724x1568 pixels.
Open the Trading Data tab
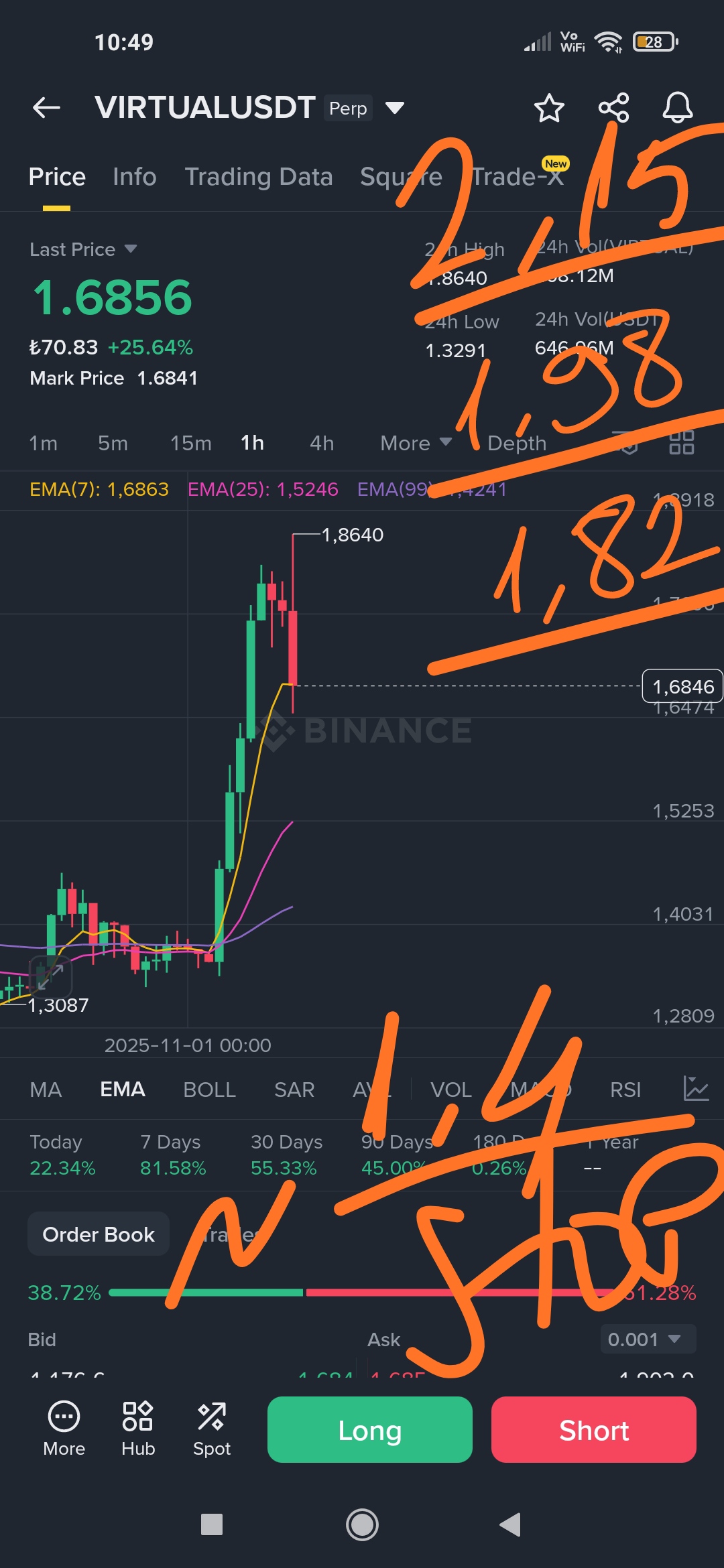pyautogui.click(x=258, y=177)
